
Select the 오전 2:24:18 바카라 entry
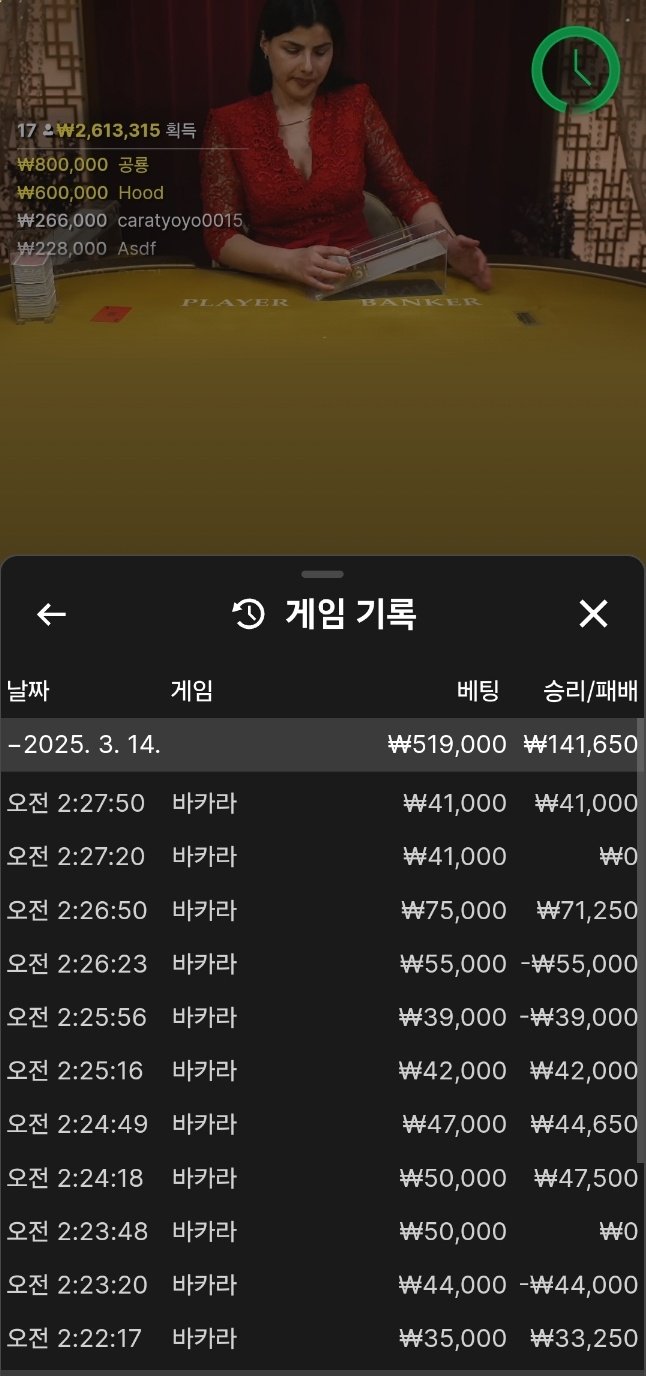(x=320, y=1178)
